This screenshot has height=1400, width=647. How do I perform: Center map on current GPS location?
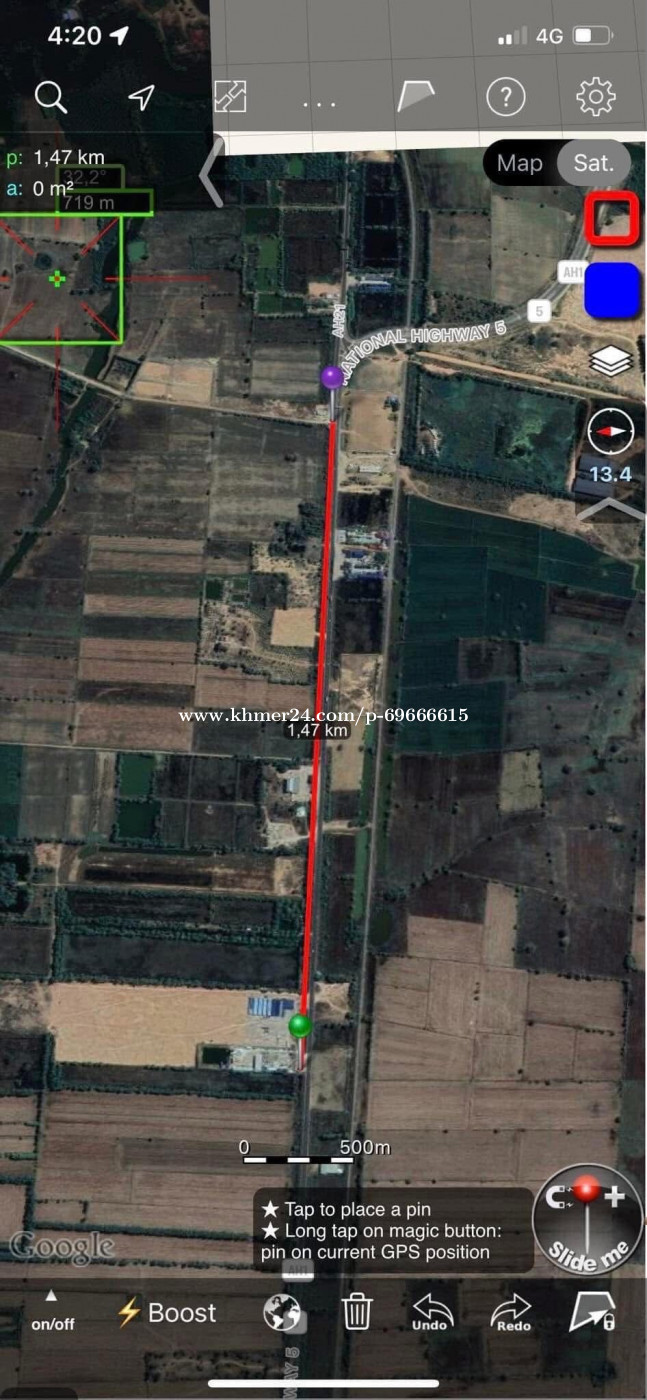141,97
